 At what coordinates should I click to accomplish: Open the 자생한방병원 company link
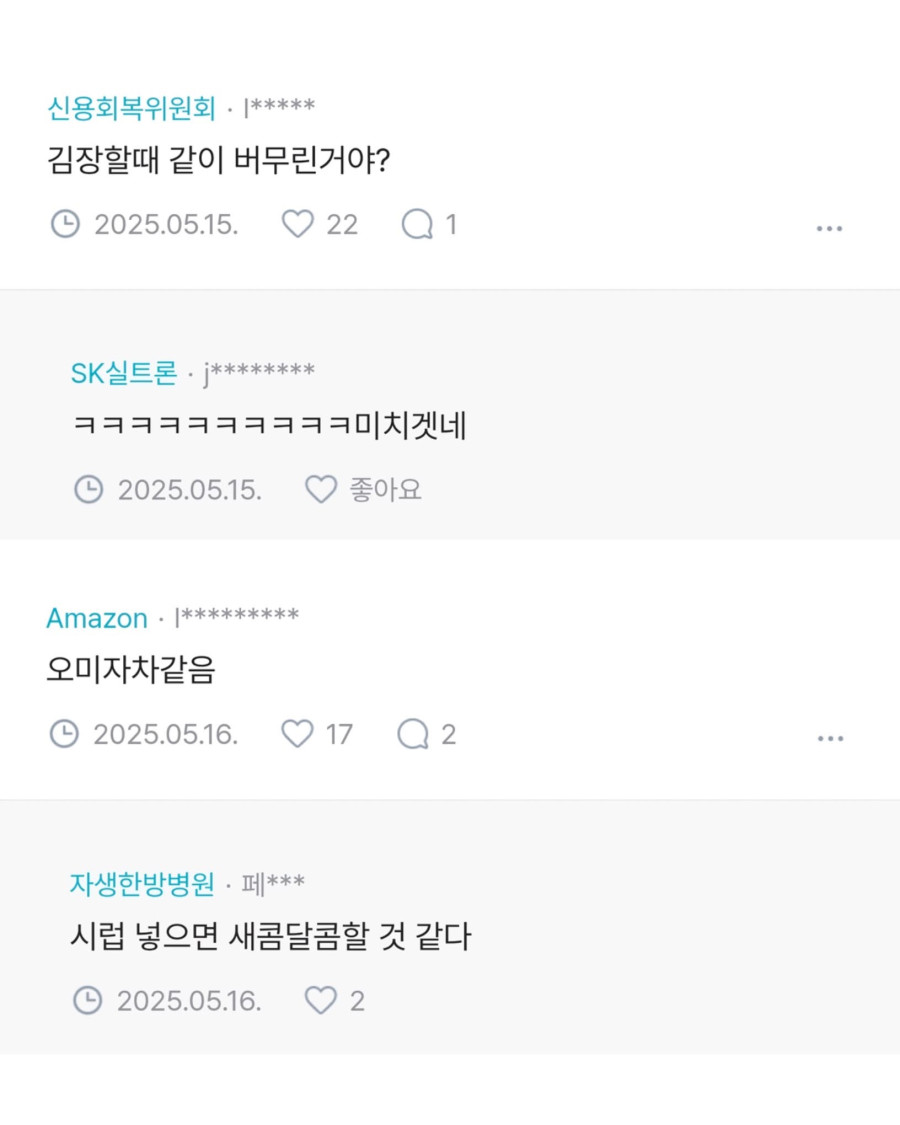[x=142, y=884]
